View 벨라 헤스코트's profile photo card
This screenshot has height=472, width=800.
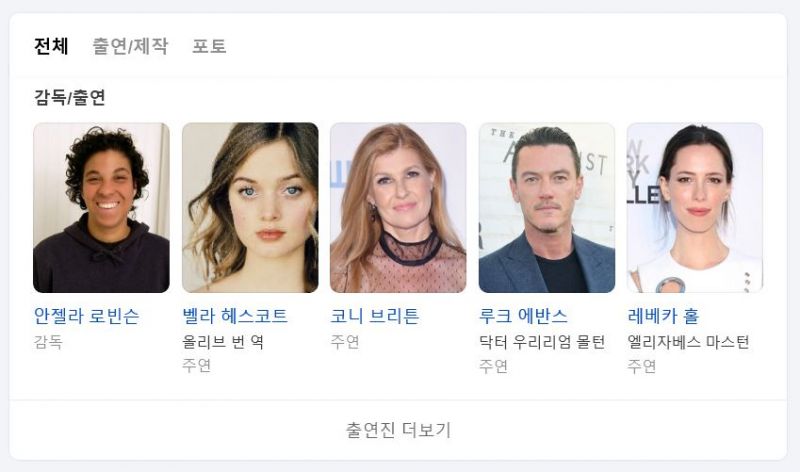250,208
